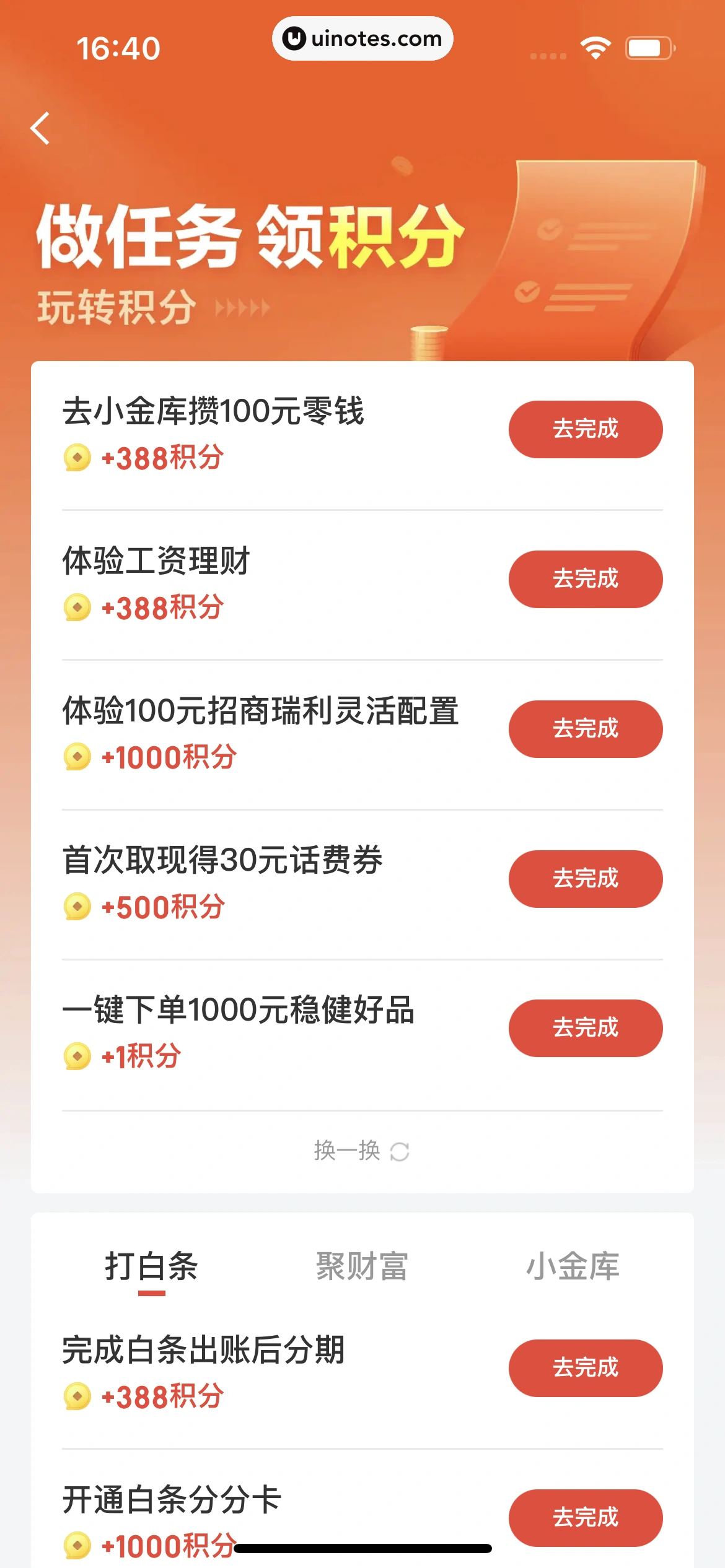Select the 打白条 tab
Image resolution: width=725 pixels, height=1568 pixels.
(x=152, y=1266)
